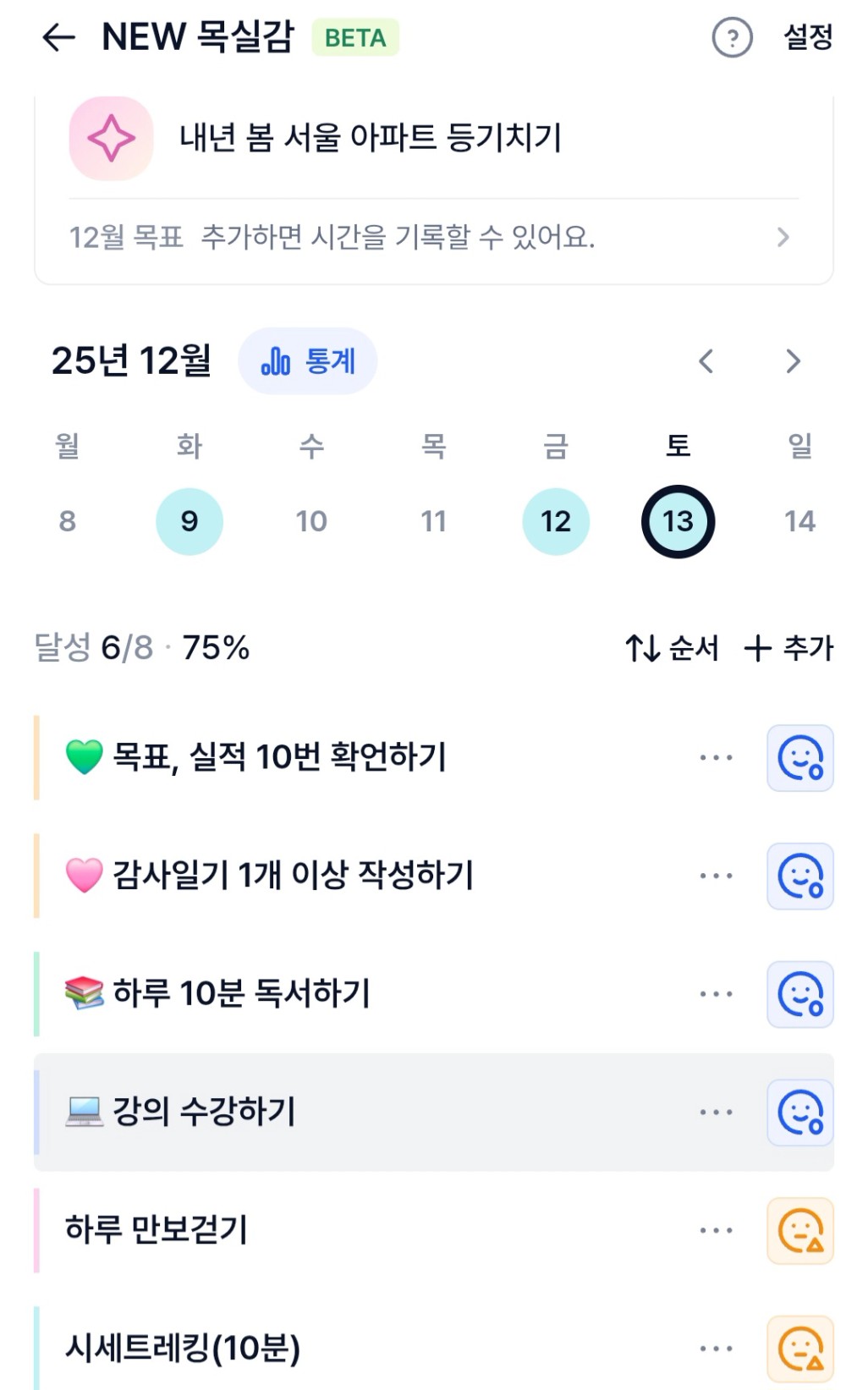Open the help question mark icon
This screenshot has width=868, height=1390.
[x=732, y=38]
